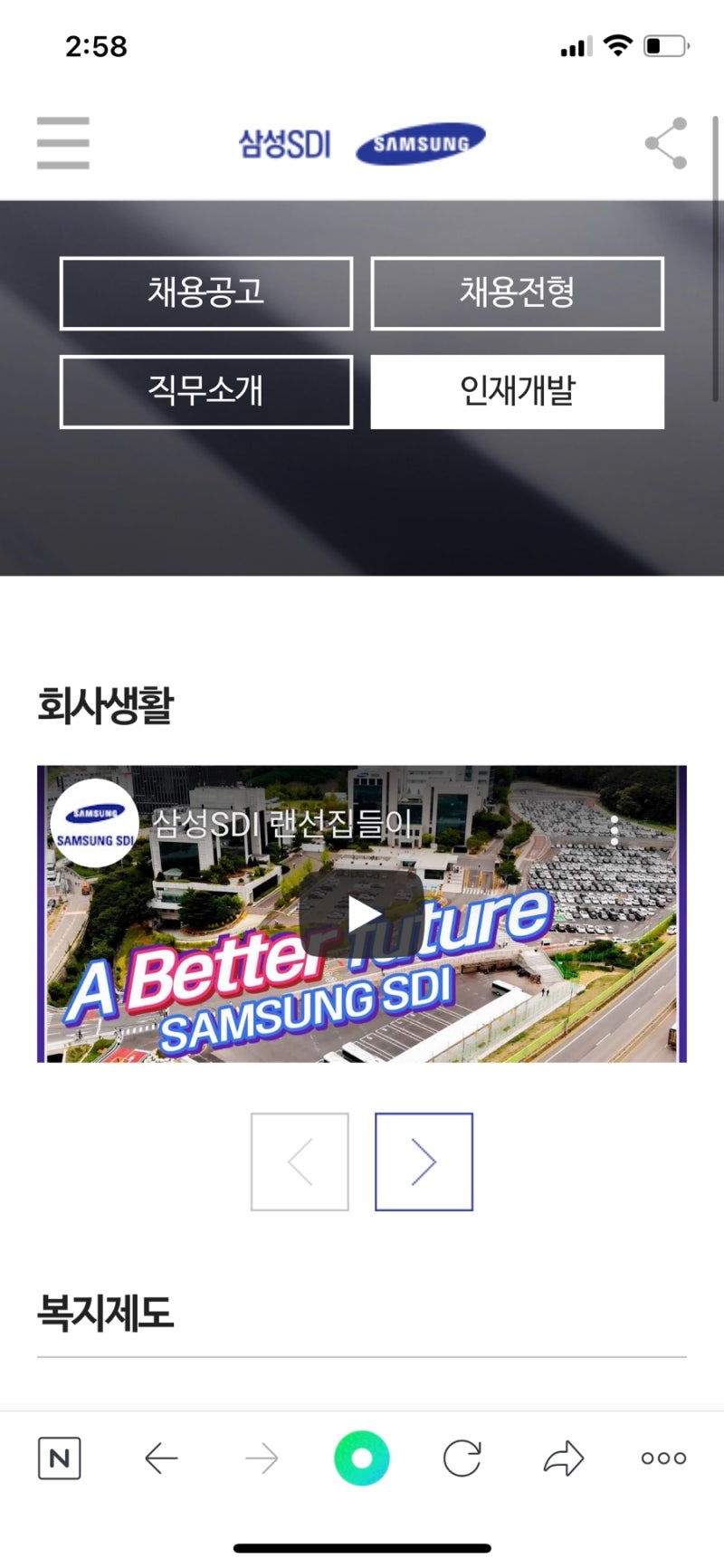Go back in the browser
Screen dimensions: 724x1568
(x=161, y=1458)
